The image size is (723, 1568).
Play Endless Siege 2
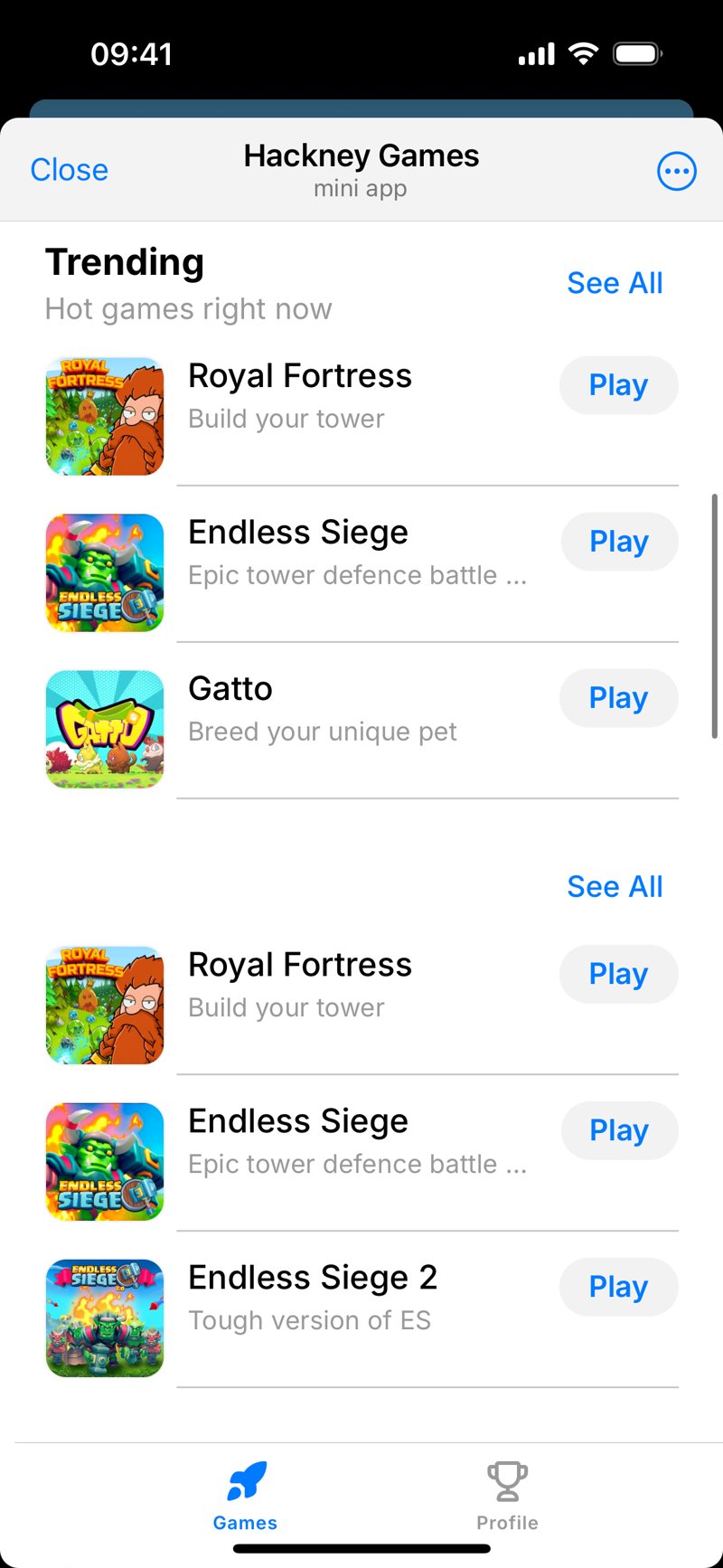coord(618,1287)
